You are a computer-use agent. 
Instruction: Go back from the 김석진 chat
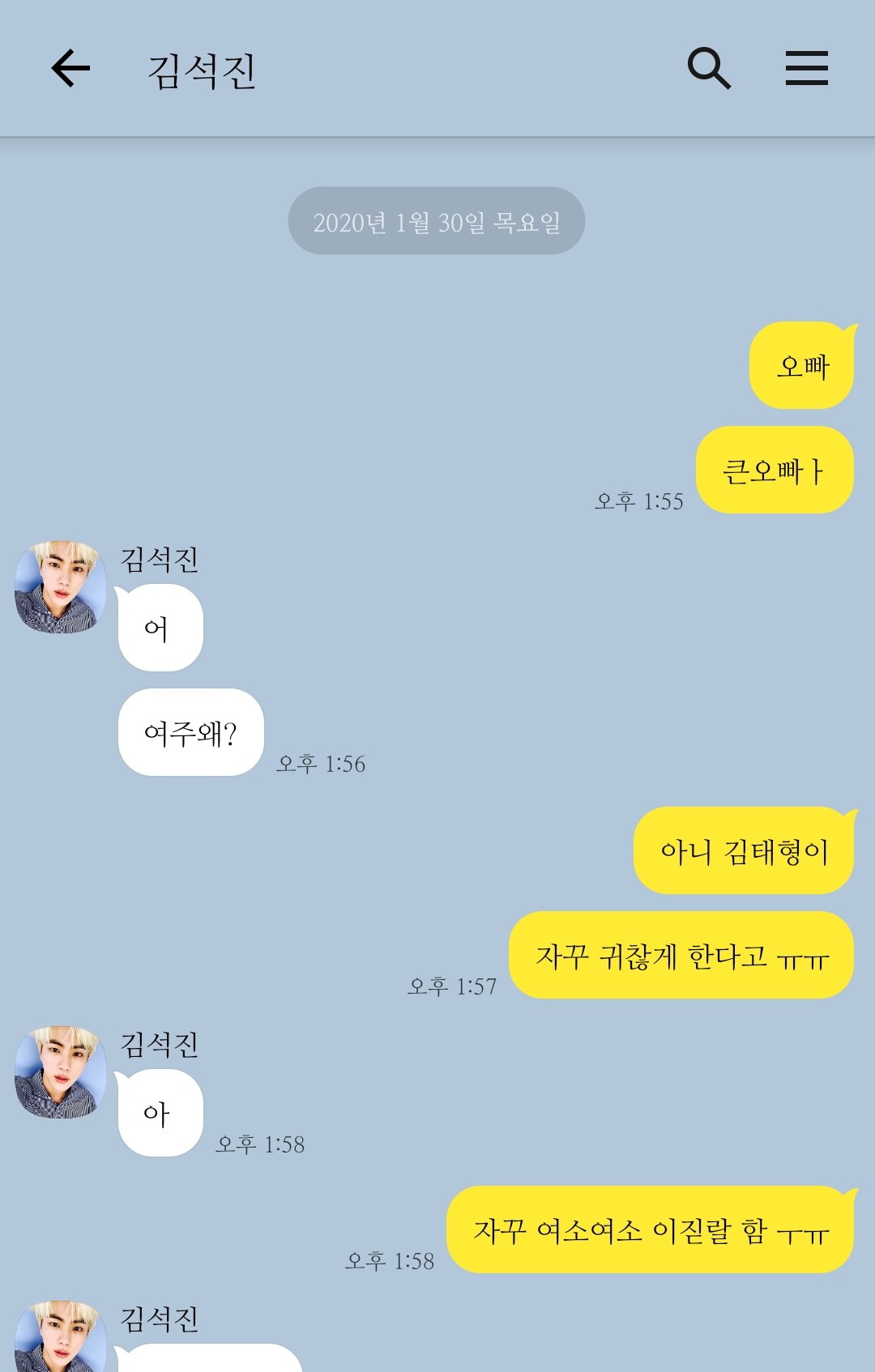click(70, 68)
